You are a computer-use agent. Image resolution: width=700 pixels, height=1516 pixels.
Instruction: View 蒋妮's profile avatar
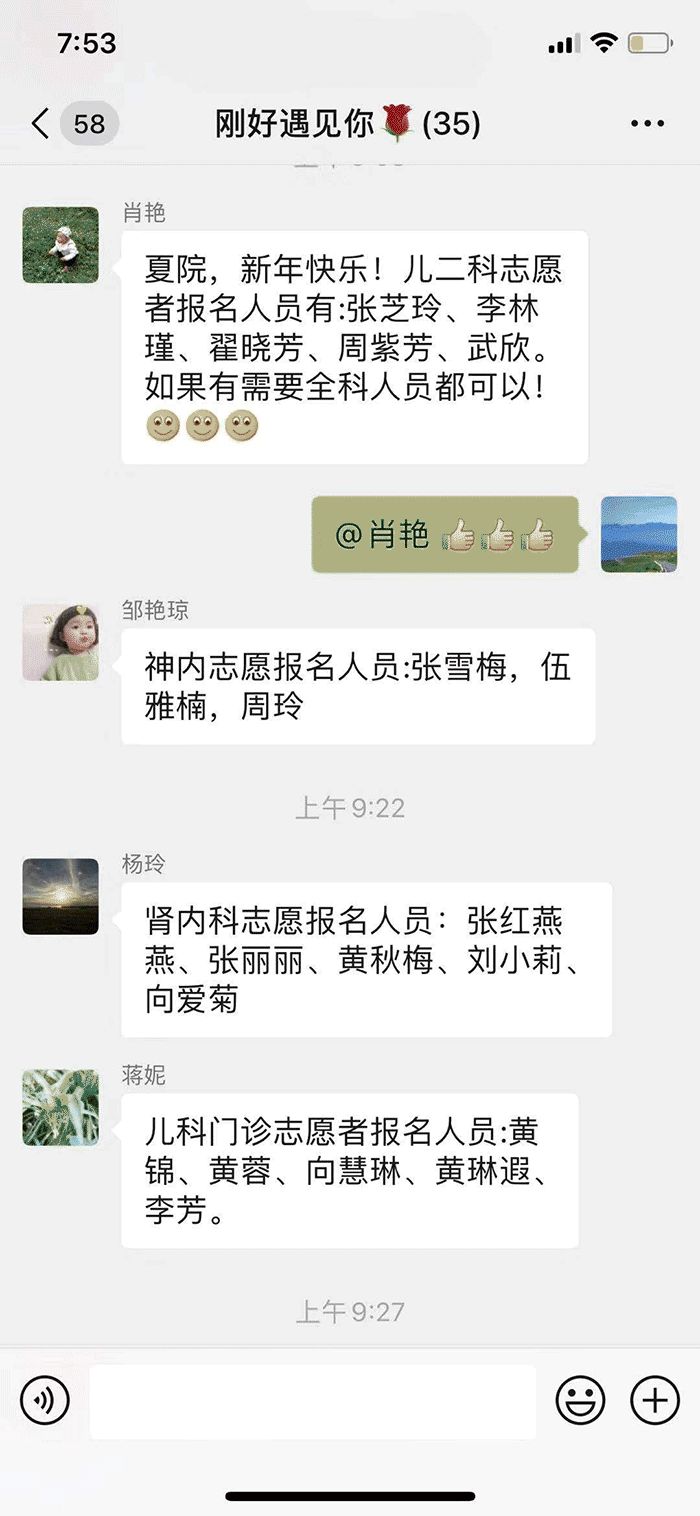[x=61, y=1107]
